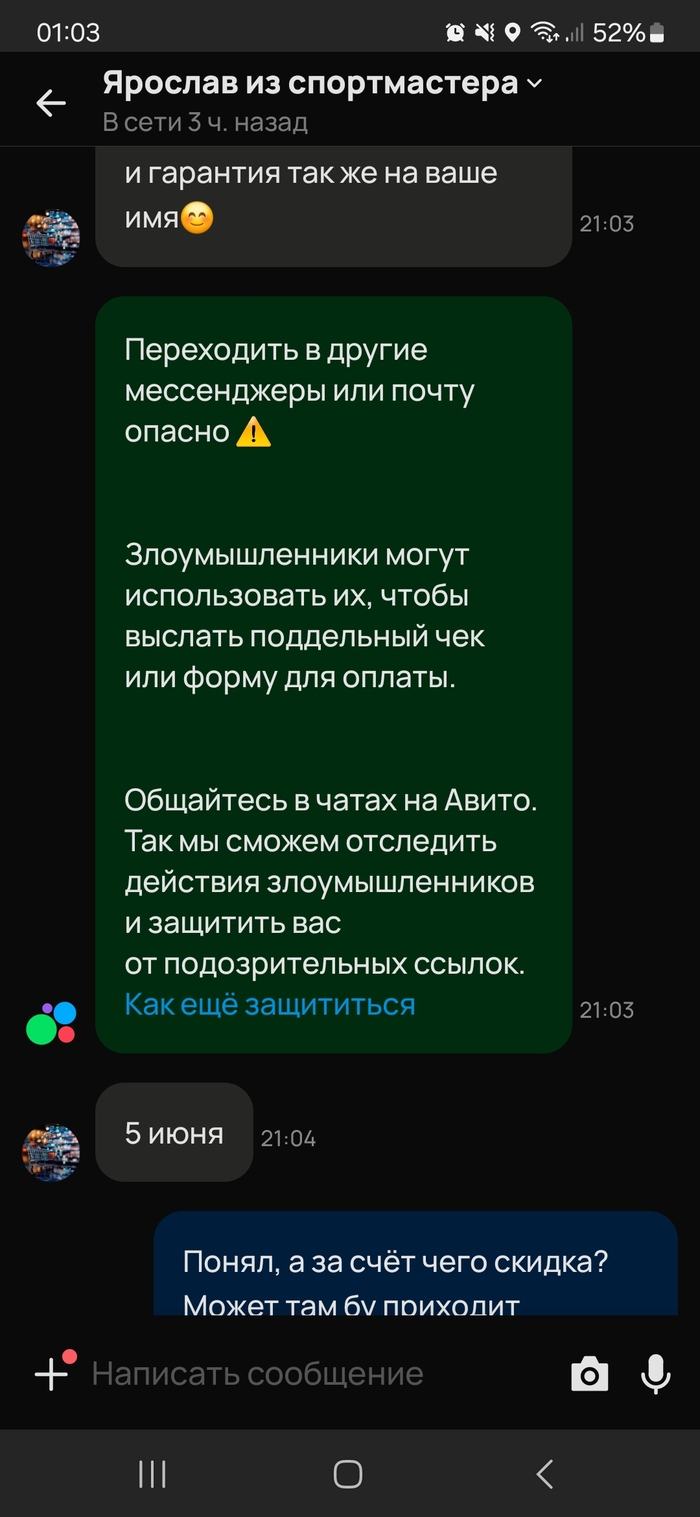Open Ярослав's avatar next to 5 июня
The height and width of the screenshot is (1517, 700).
tap(51, 1153)
